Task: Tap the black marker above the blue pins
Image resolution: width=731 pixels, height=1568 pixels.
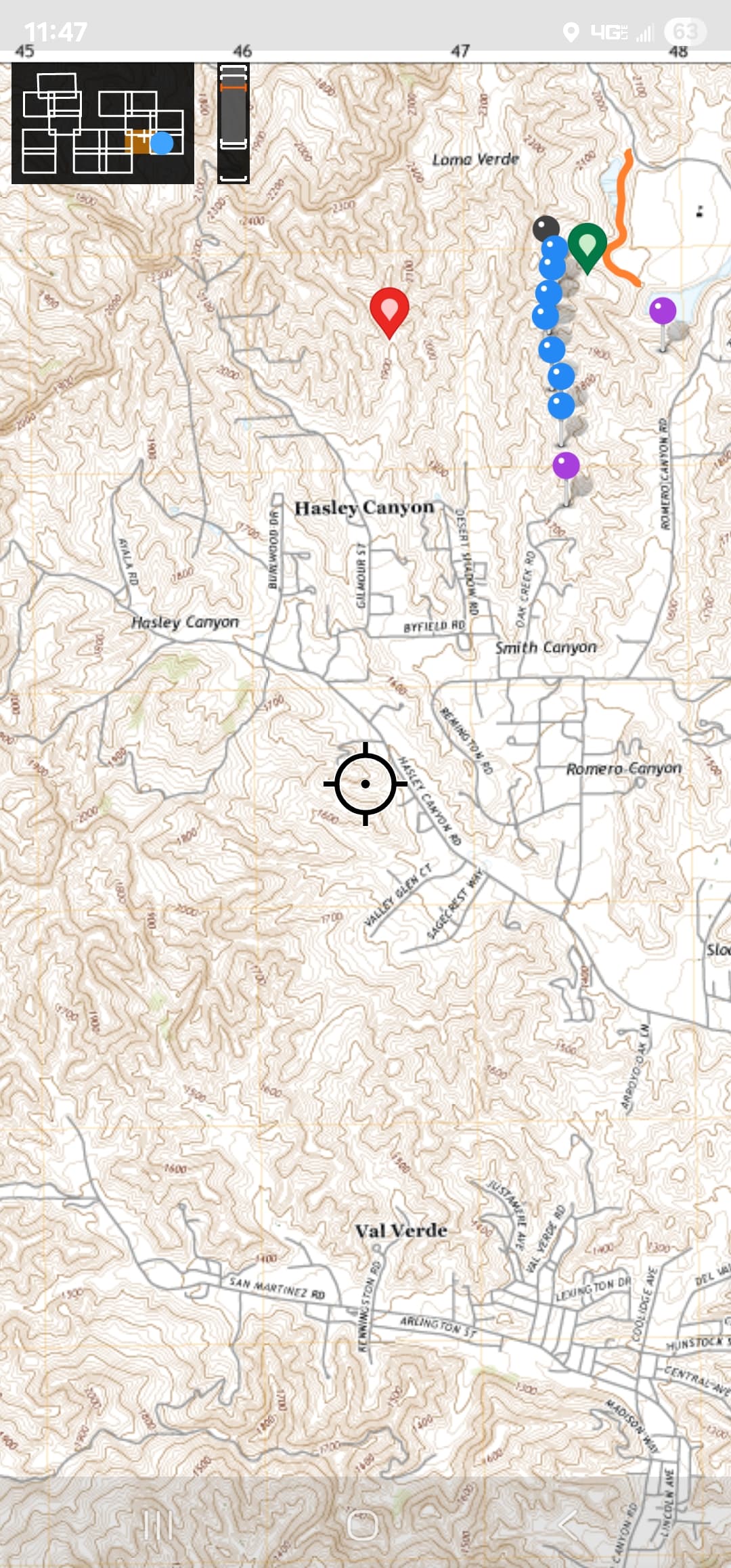Action: (x=546, y=228)
